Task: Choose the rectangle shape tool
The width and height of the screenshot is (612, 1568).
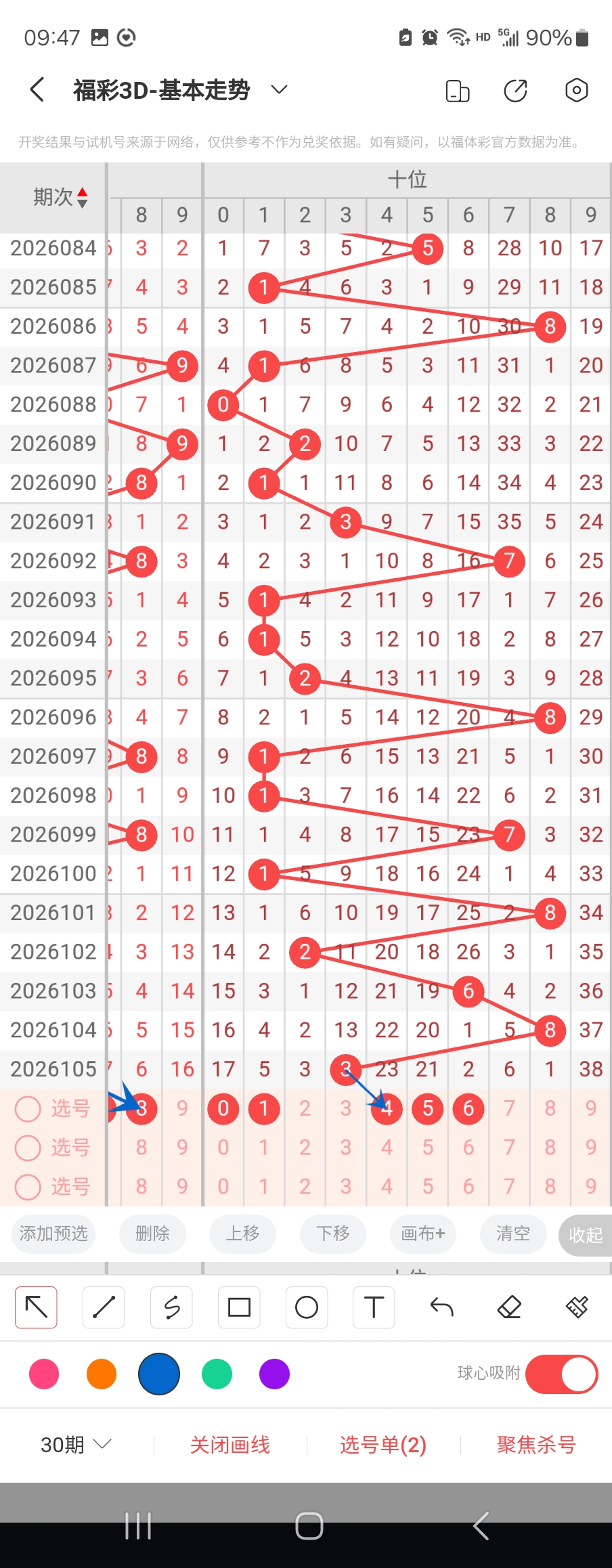Action: pos(239,1307)
